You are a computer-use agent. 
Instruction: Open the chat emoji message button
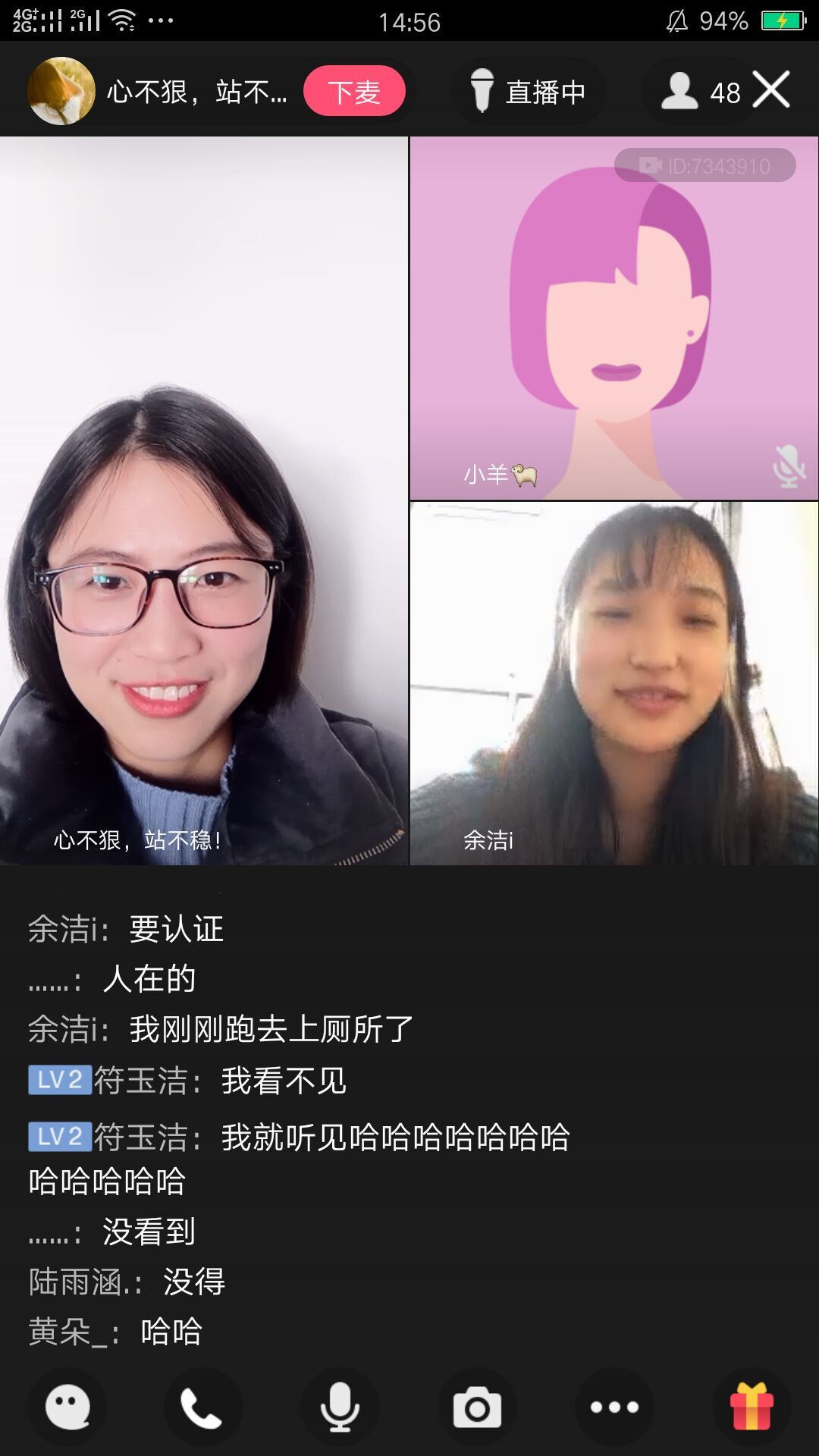(x=67, y=1407)
